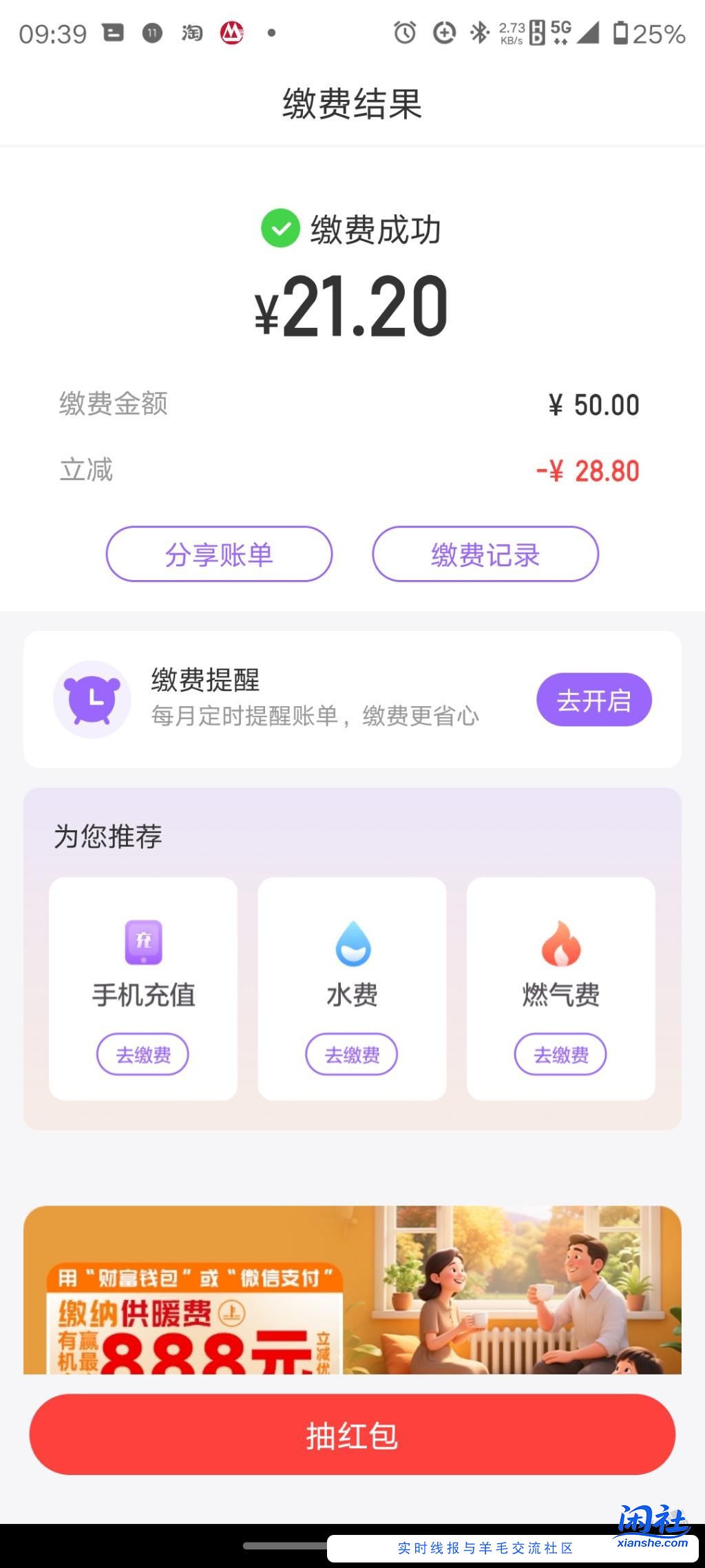Tap the red 抽红包 button
The width and height of the screenshot is (705, 1568).
(x=352, y=1436)
